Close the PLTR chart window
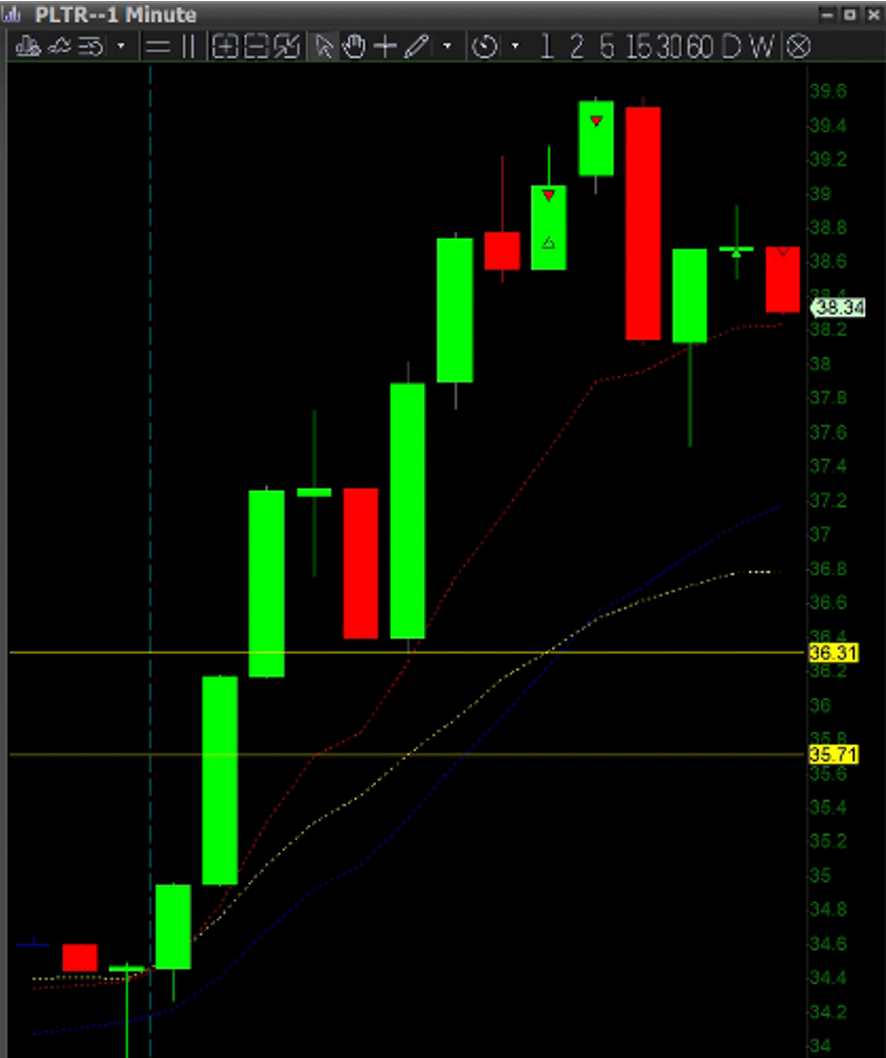The image size is (886, 1058). tap(873, 14)
